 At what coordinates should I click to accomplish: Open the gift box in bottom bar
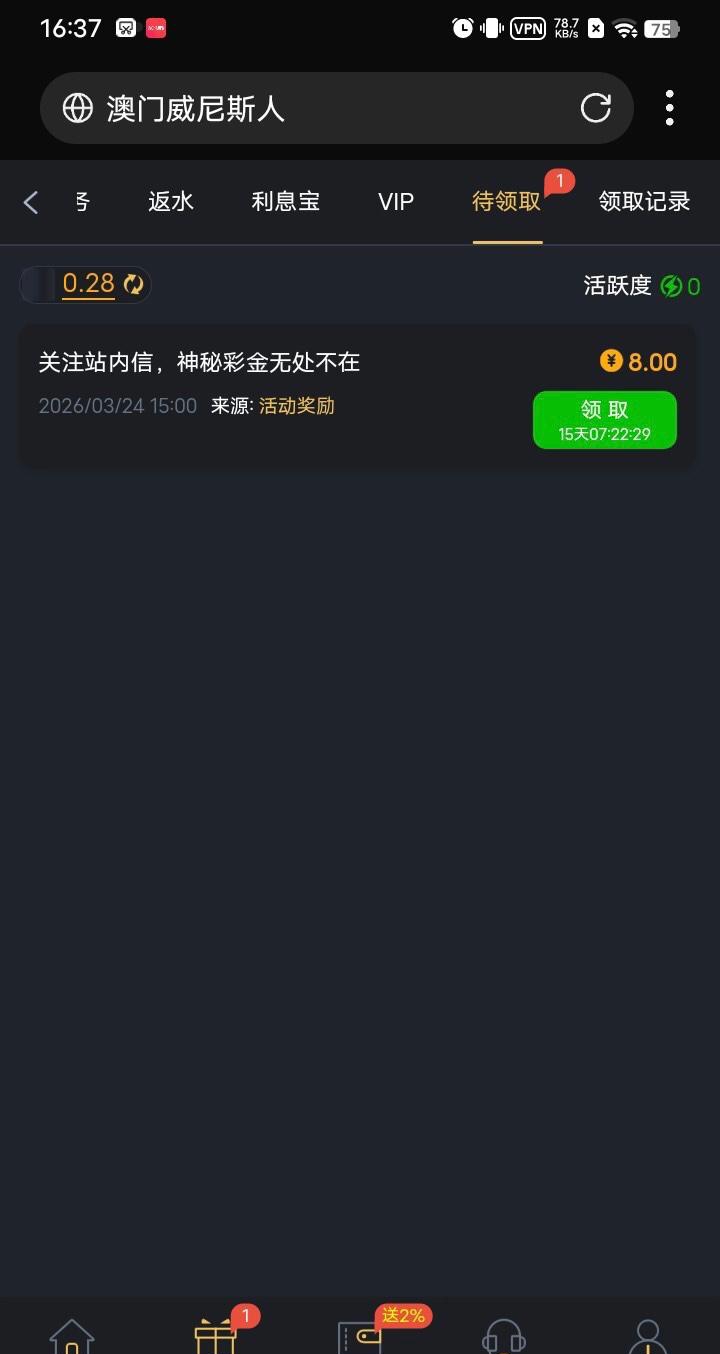215,1336
